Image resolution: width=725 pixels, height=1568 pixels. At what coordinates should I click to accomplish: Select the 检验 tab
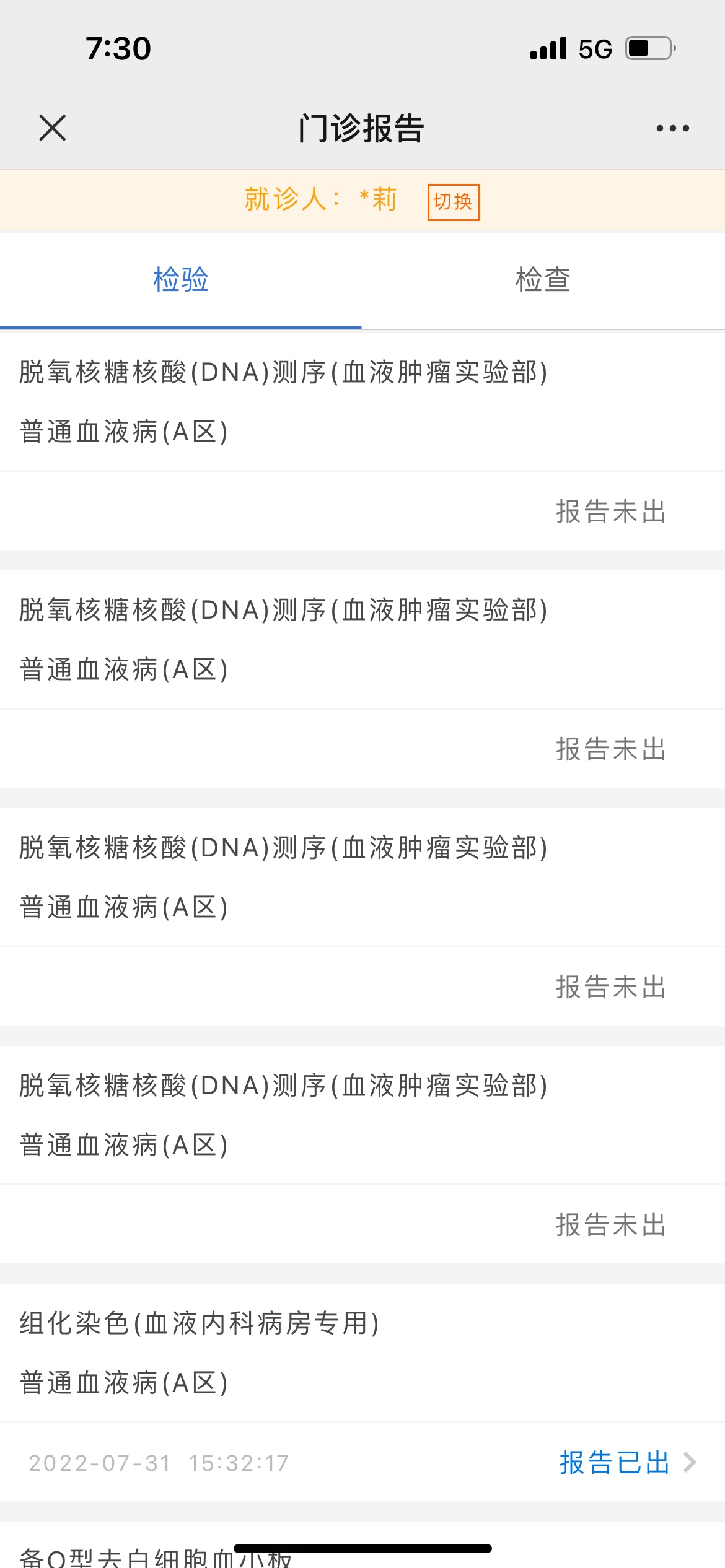click(180, 280)
